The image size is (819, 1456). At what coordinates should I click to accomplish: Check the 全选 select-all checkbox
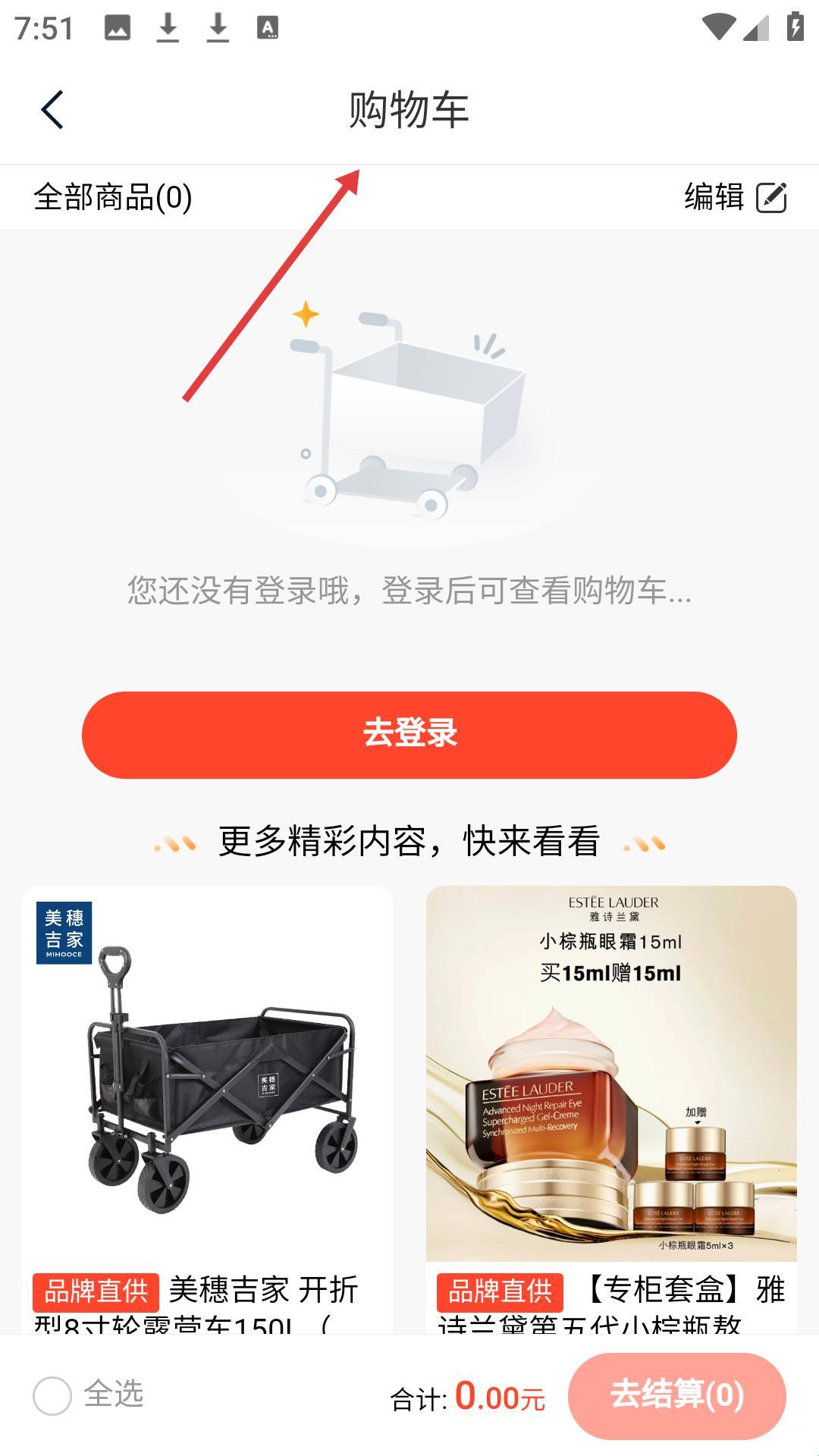[52, 1395]
